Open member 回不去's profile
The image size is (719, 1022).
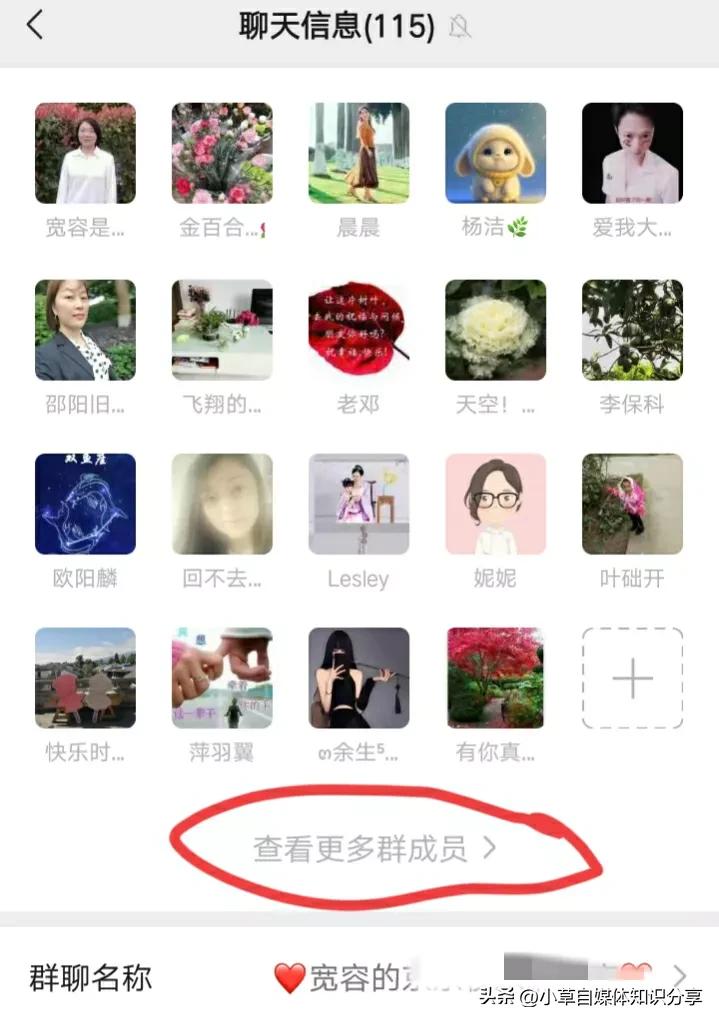tap(221, 503)
